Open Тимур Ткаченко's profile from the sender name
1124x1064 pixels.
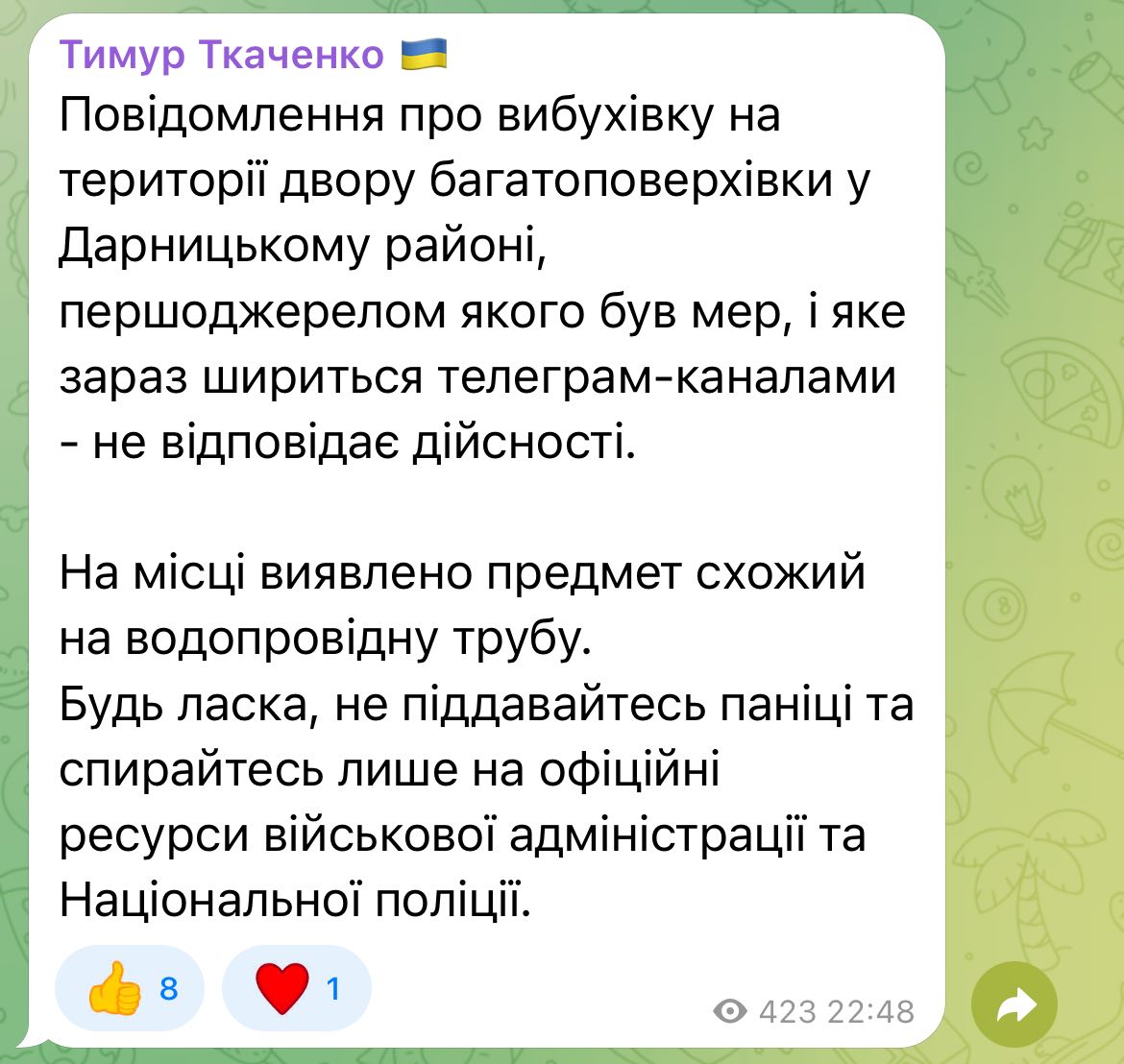222,54
